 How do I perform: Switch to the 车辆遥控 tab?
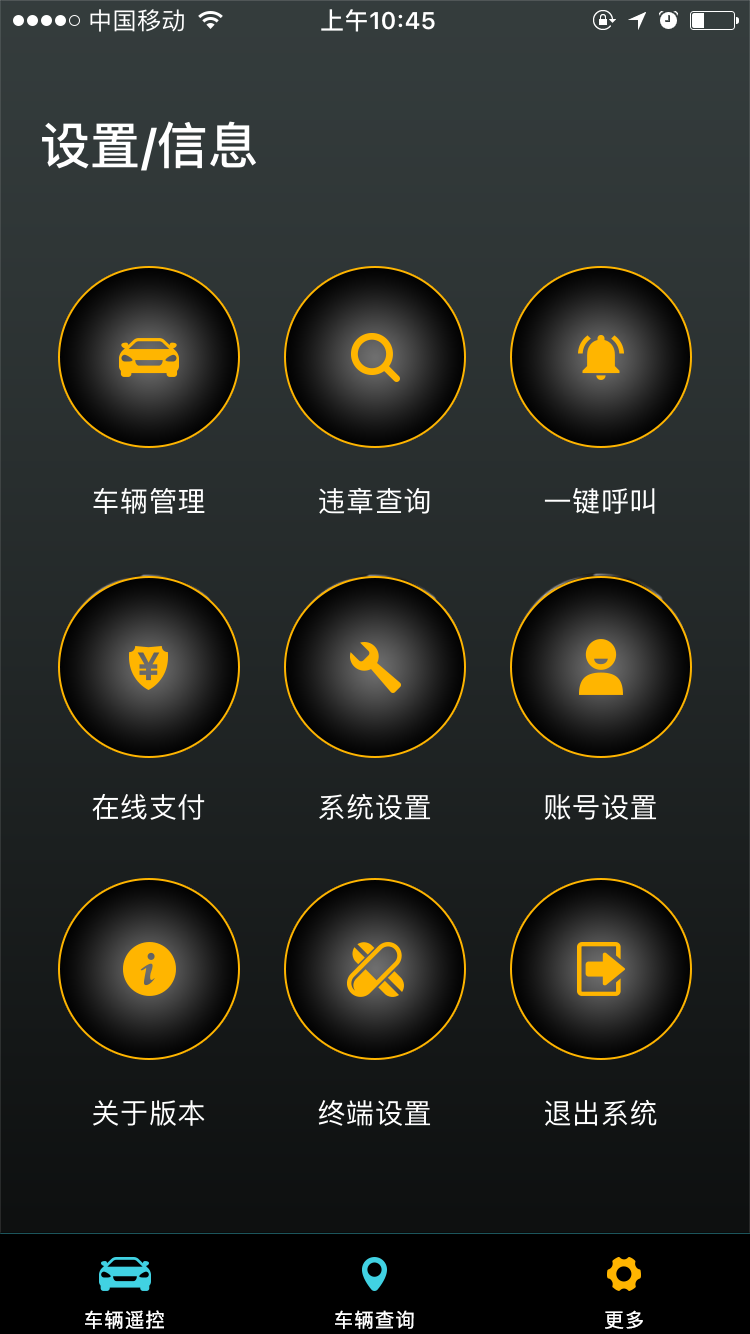[125, 1285]
